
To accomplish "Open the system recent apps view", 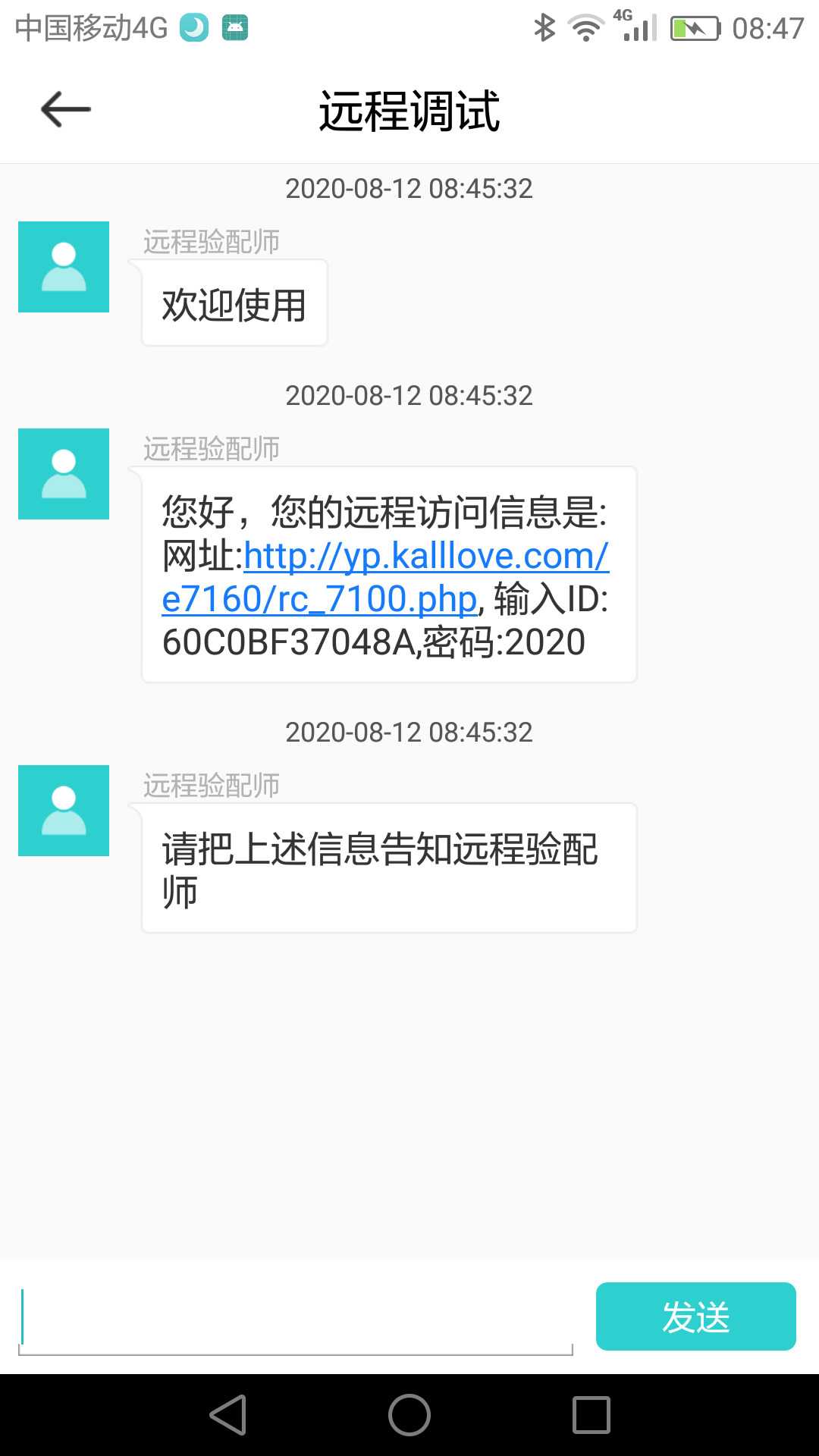I will (x=591, y=1415).
